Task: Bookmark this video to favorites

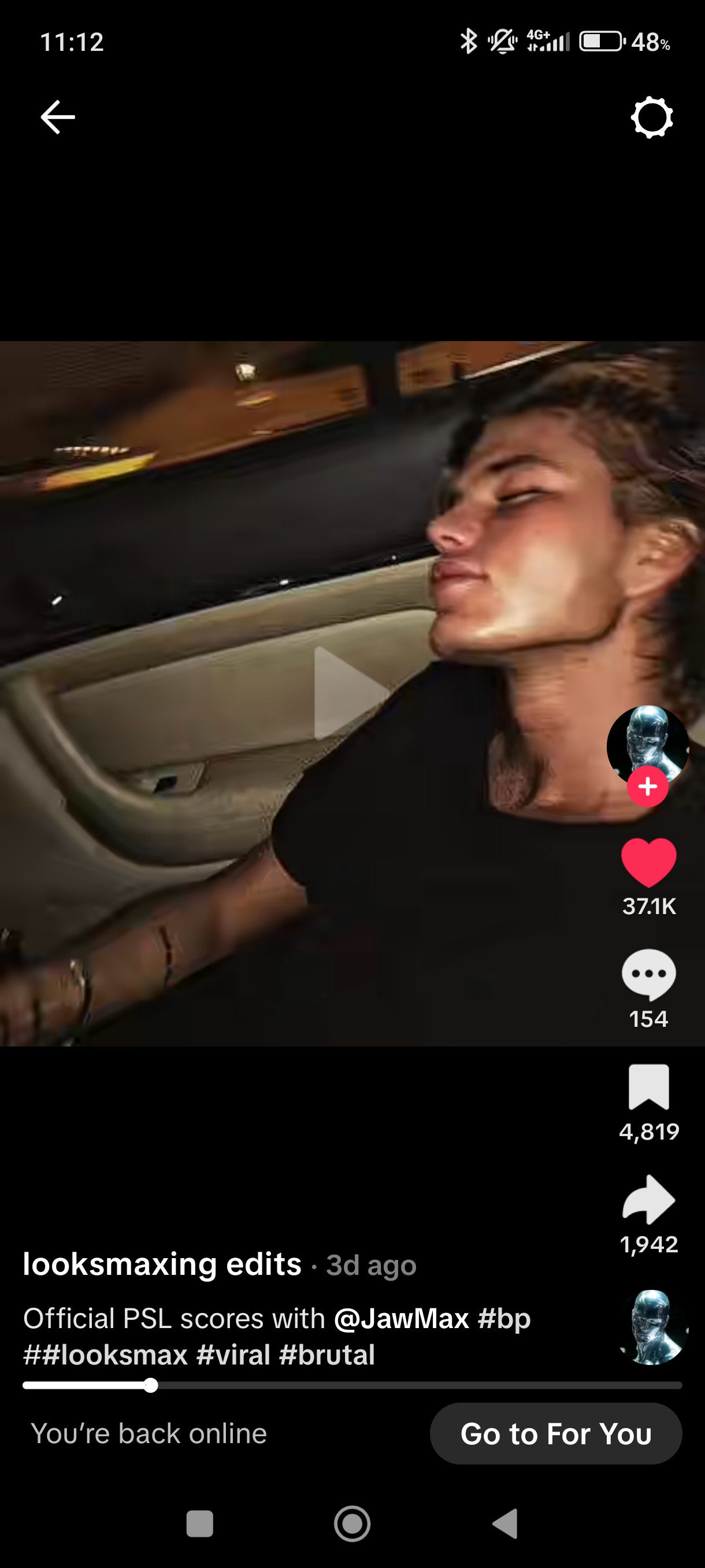Action: point(648,1087)
